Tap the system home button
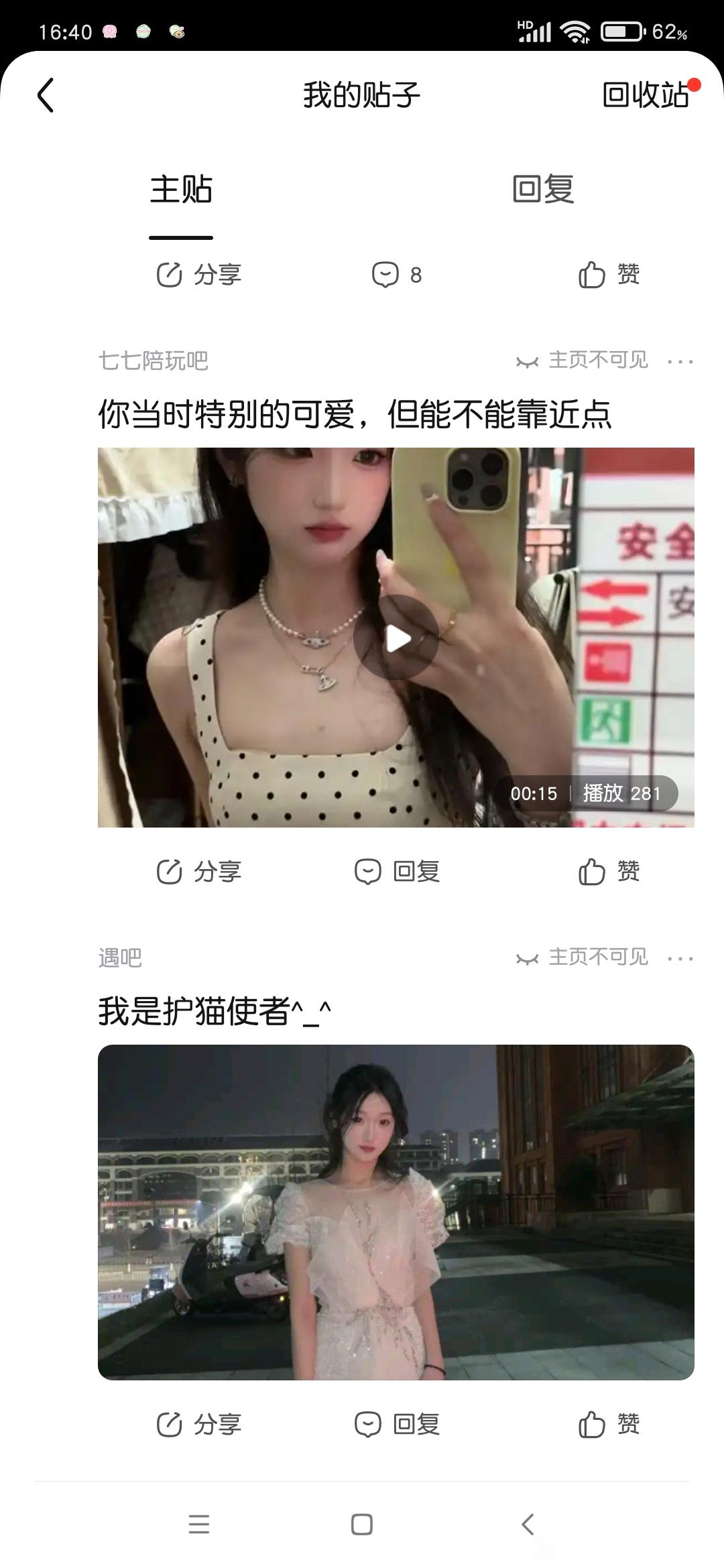Viewport: 724px width, 1568px height. point(362,1524)
